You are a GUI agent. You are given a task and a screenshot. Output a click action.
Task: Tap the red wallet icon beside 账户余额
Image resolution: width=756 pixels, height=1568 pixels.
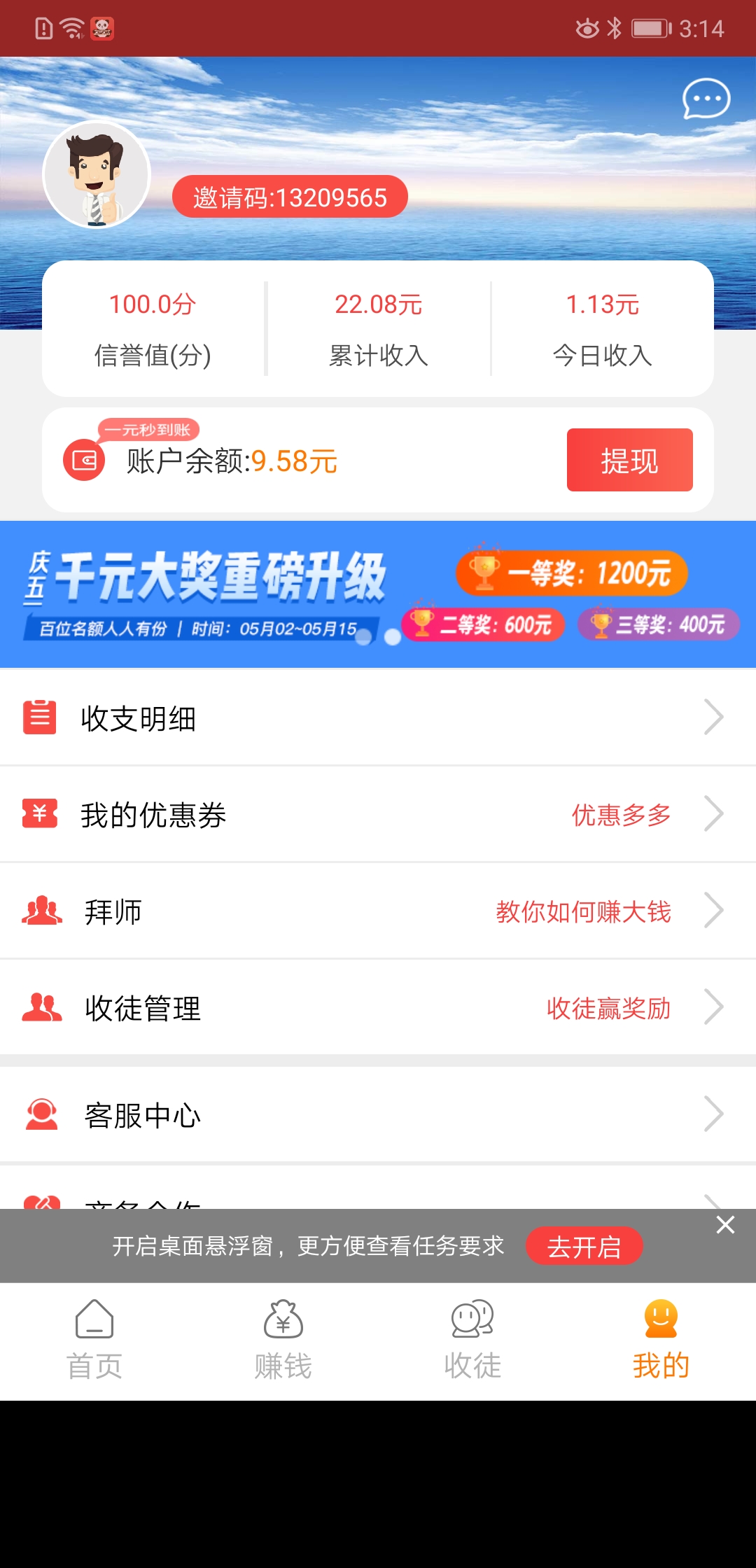click(x=83, y=460)
